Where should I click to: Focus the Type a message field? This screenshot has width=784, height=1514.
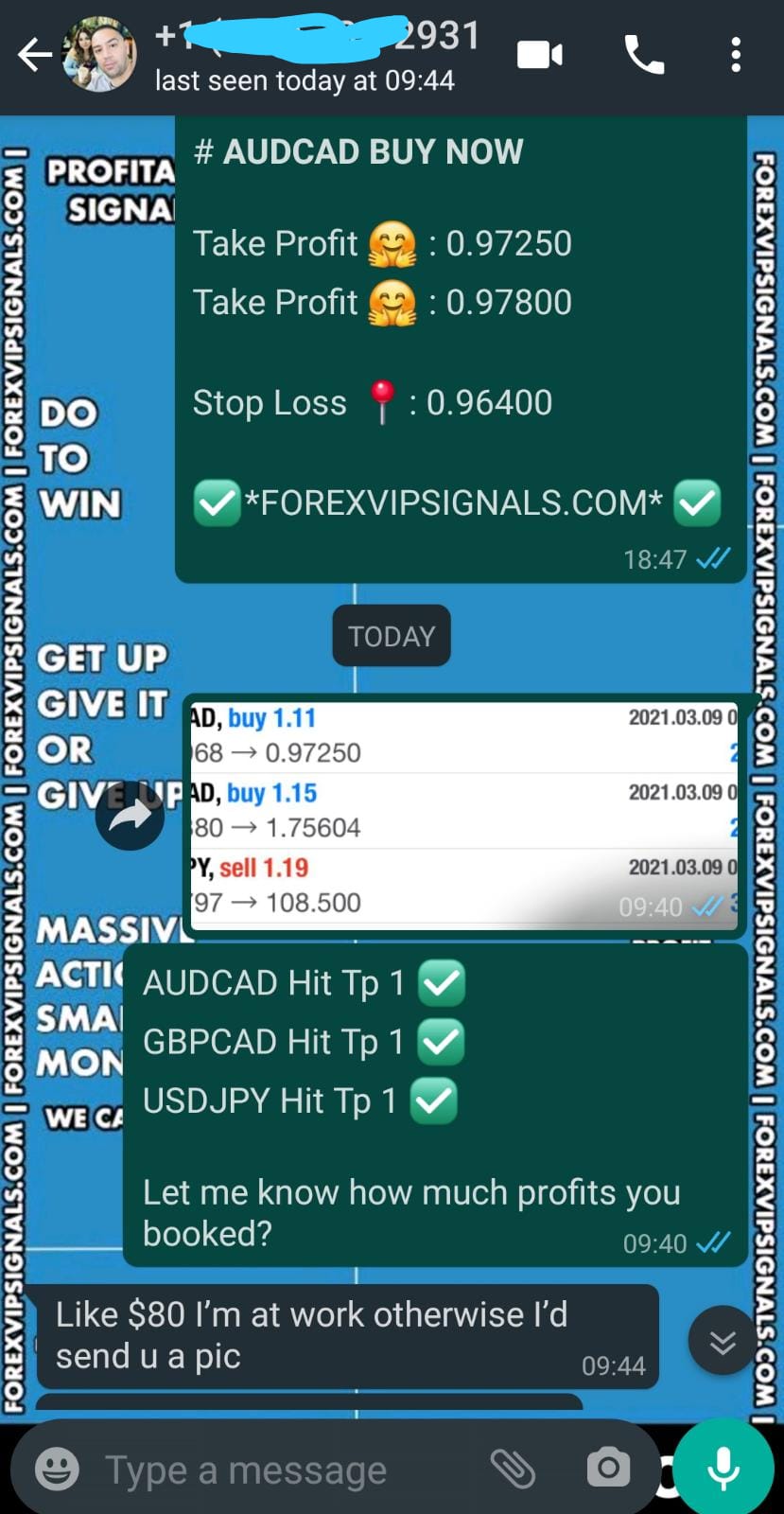pyautogui.click(x=284, y=1470)
